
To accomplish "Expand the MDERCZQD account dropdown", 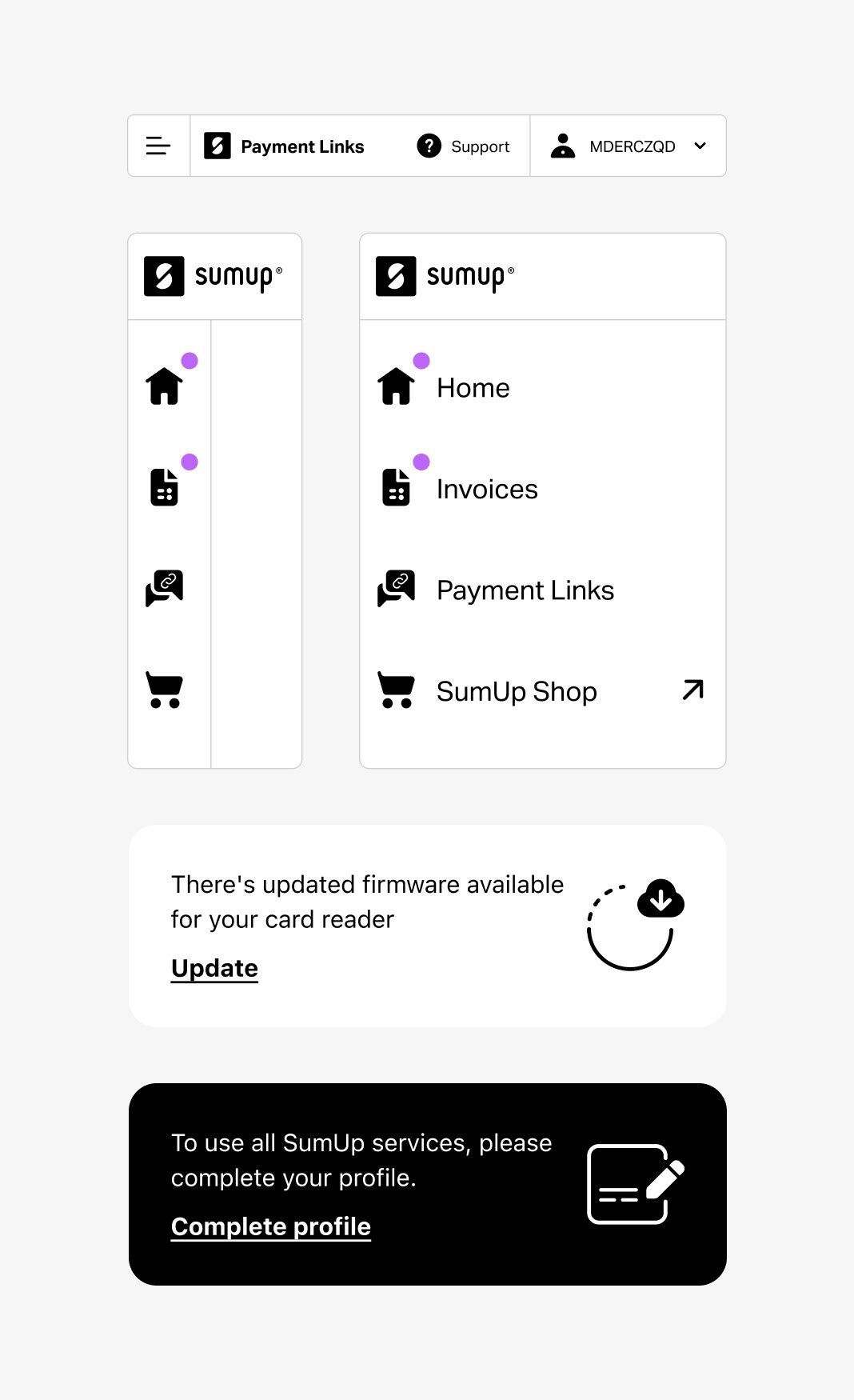I will [629, 146].
